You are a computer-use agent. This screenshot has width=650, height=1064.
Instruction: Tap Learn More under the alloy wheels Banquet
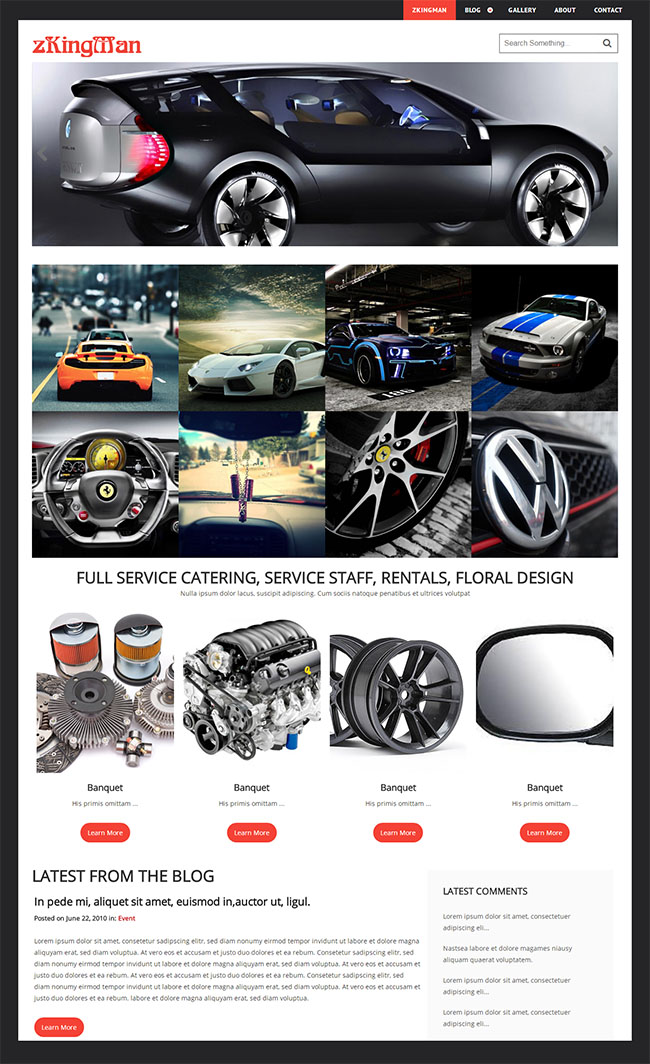[398, 832]
